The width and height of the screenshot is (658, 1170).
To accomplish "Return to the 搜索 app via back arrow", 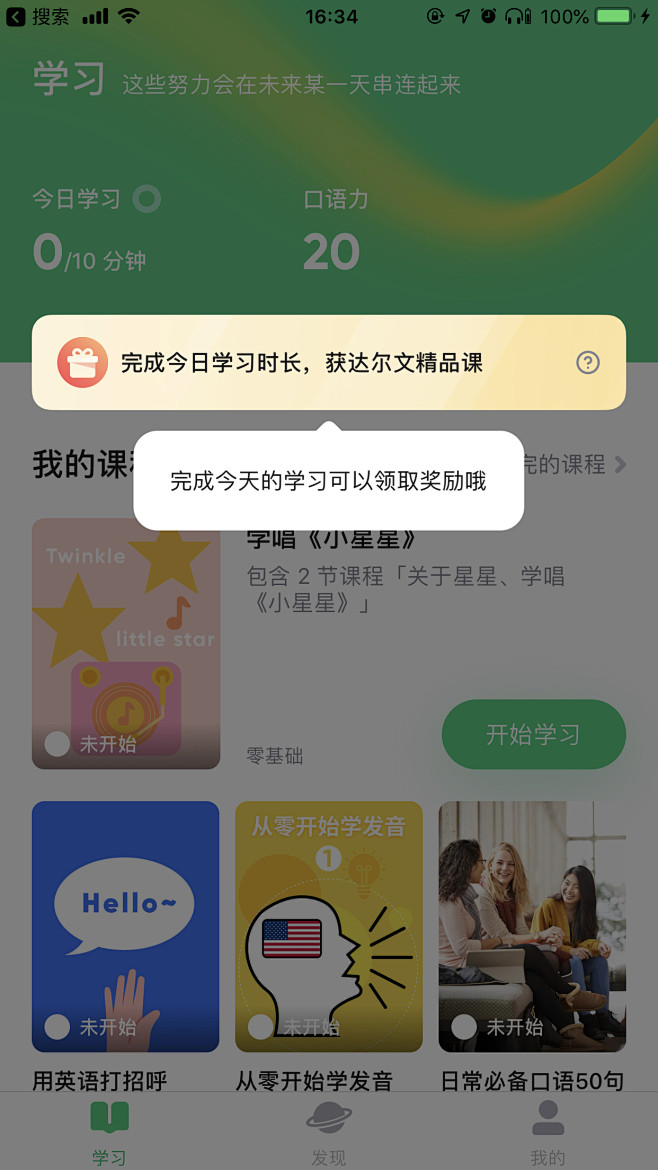I will coord(38,16).
